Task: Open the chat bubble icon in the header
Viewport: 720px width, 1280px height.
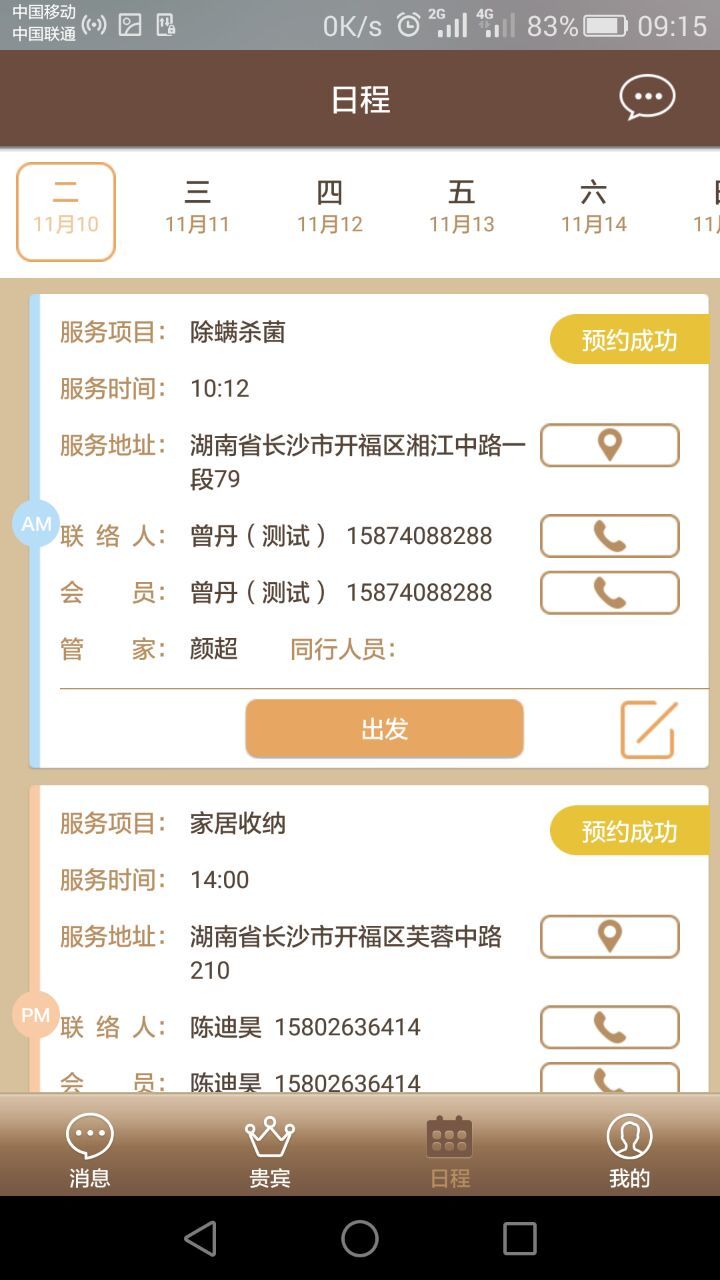Action: pos(647,98)
